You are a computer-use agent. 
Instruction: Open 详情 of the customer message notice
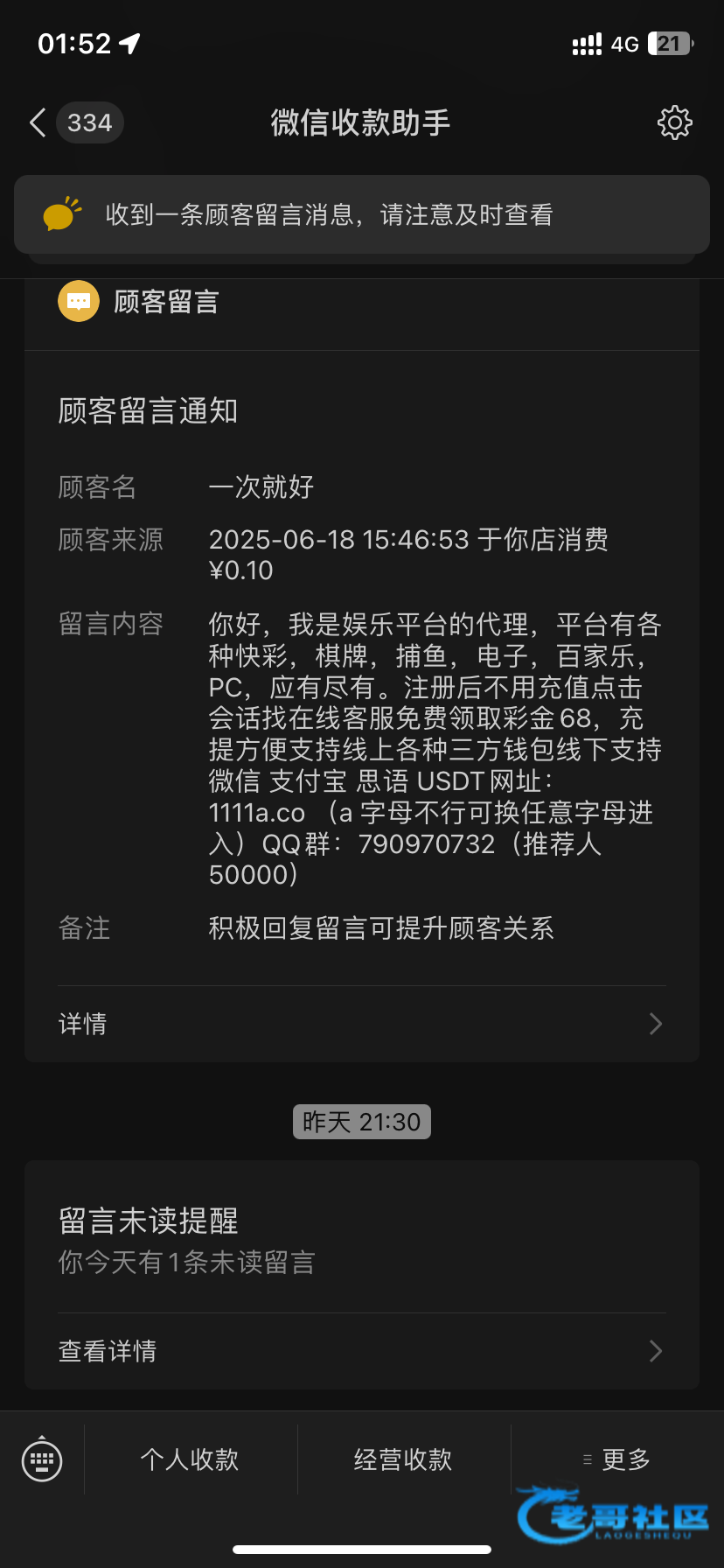click(362, 1024)
